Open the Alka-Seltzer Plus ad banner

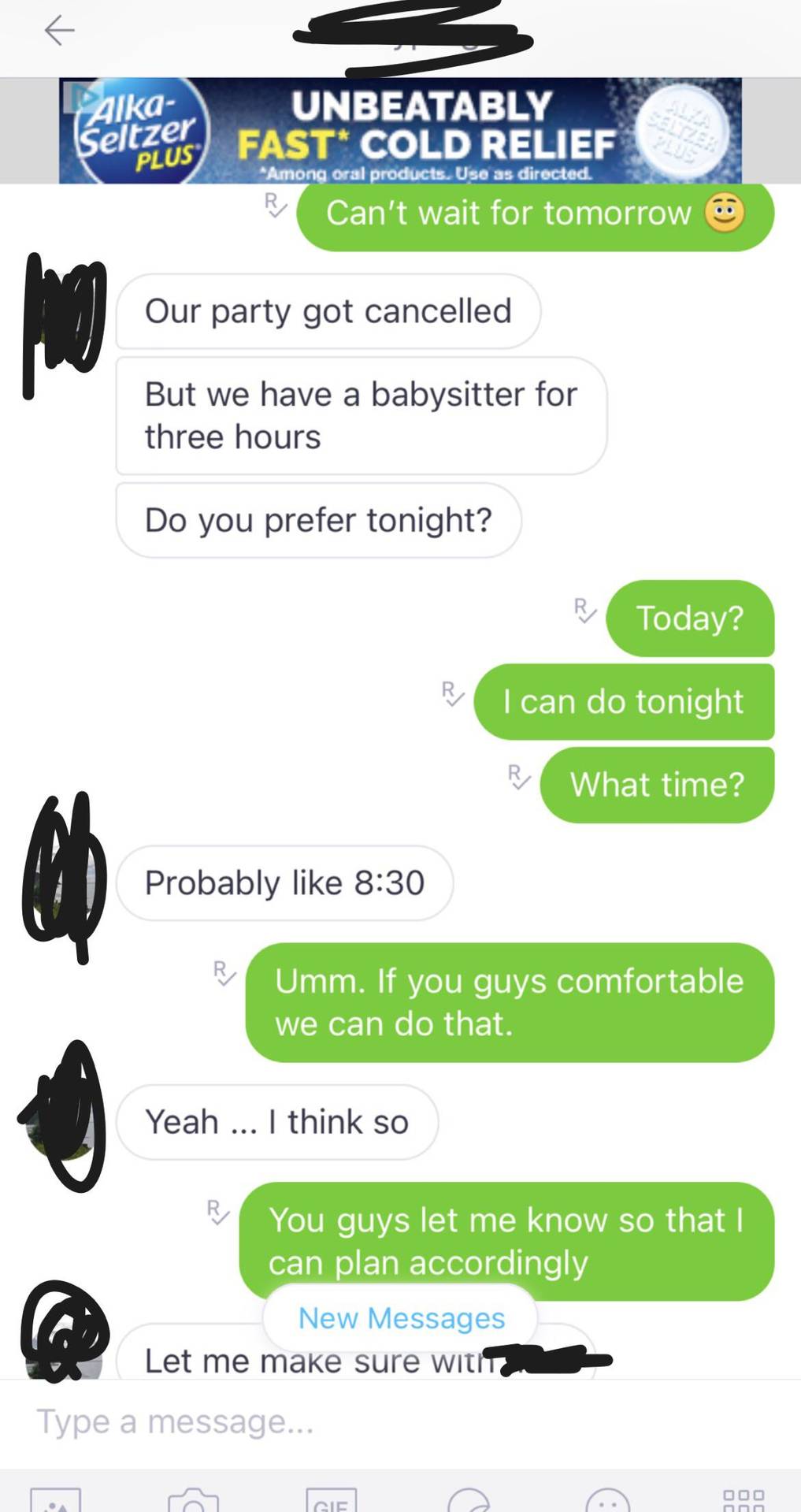(400, 130)
